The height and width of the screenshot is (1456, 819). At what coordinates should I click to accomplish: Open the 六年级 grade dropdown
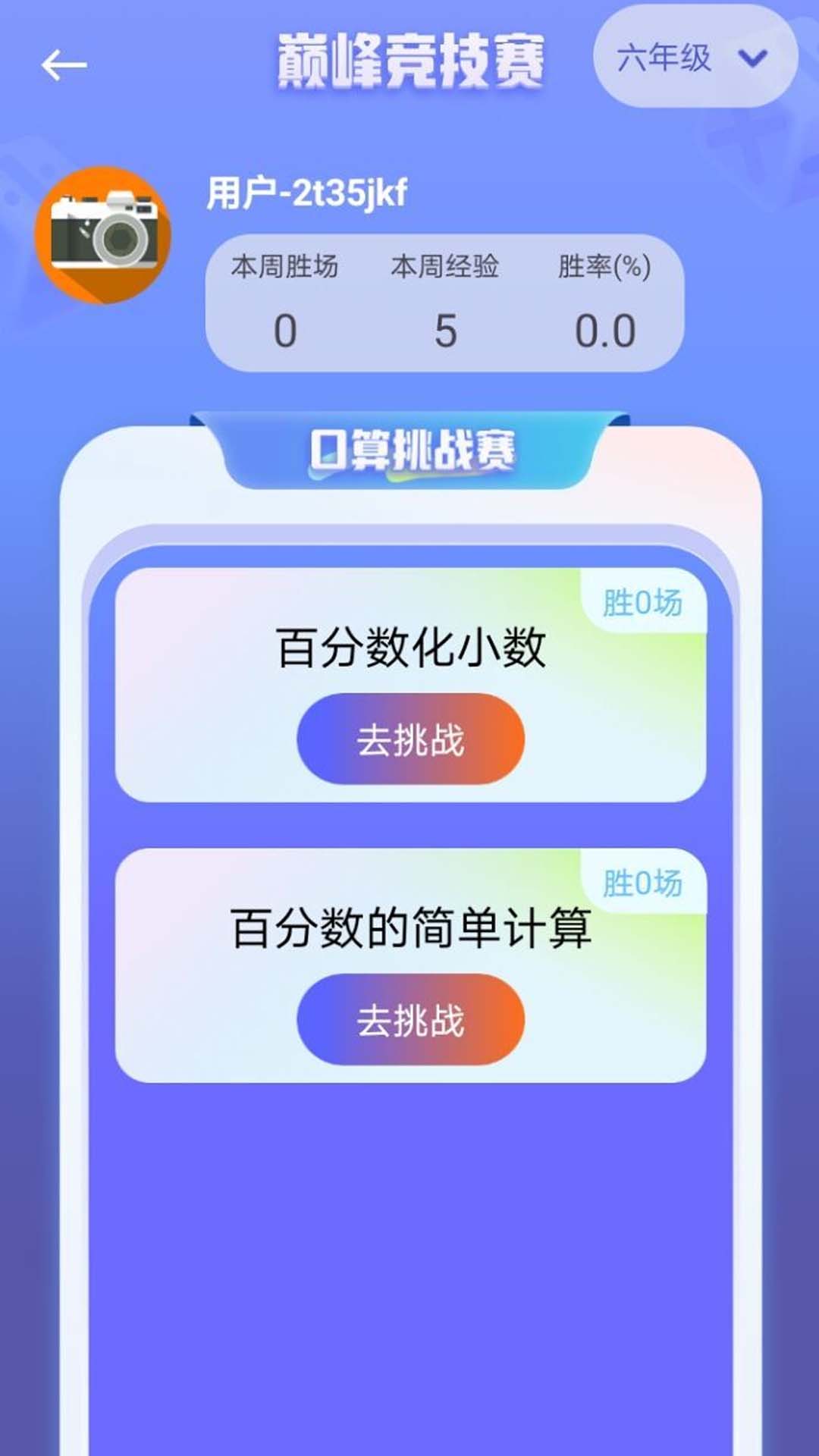[x=695, y=58]
